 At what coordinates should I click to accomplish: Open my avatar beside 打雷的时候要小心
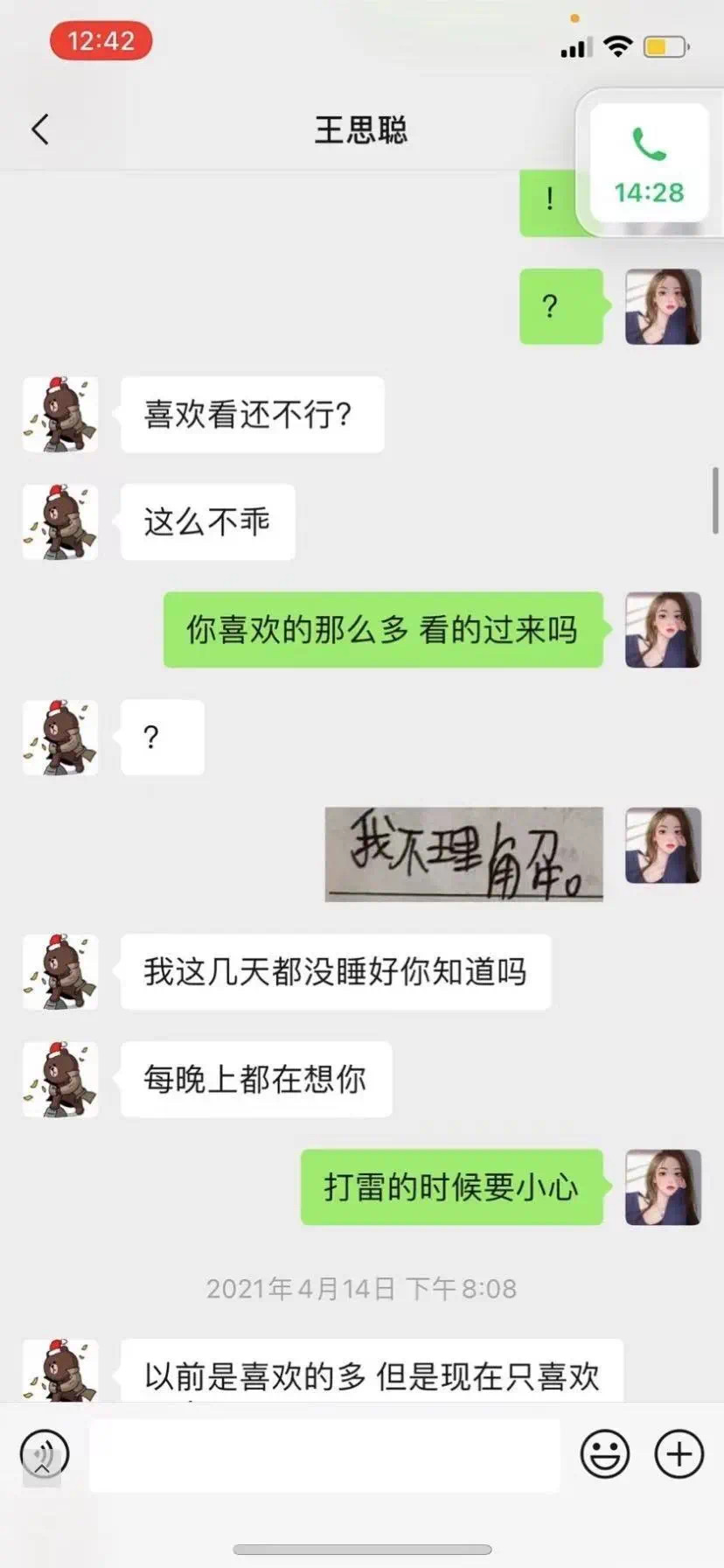[663, 1187]
